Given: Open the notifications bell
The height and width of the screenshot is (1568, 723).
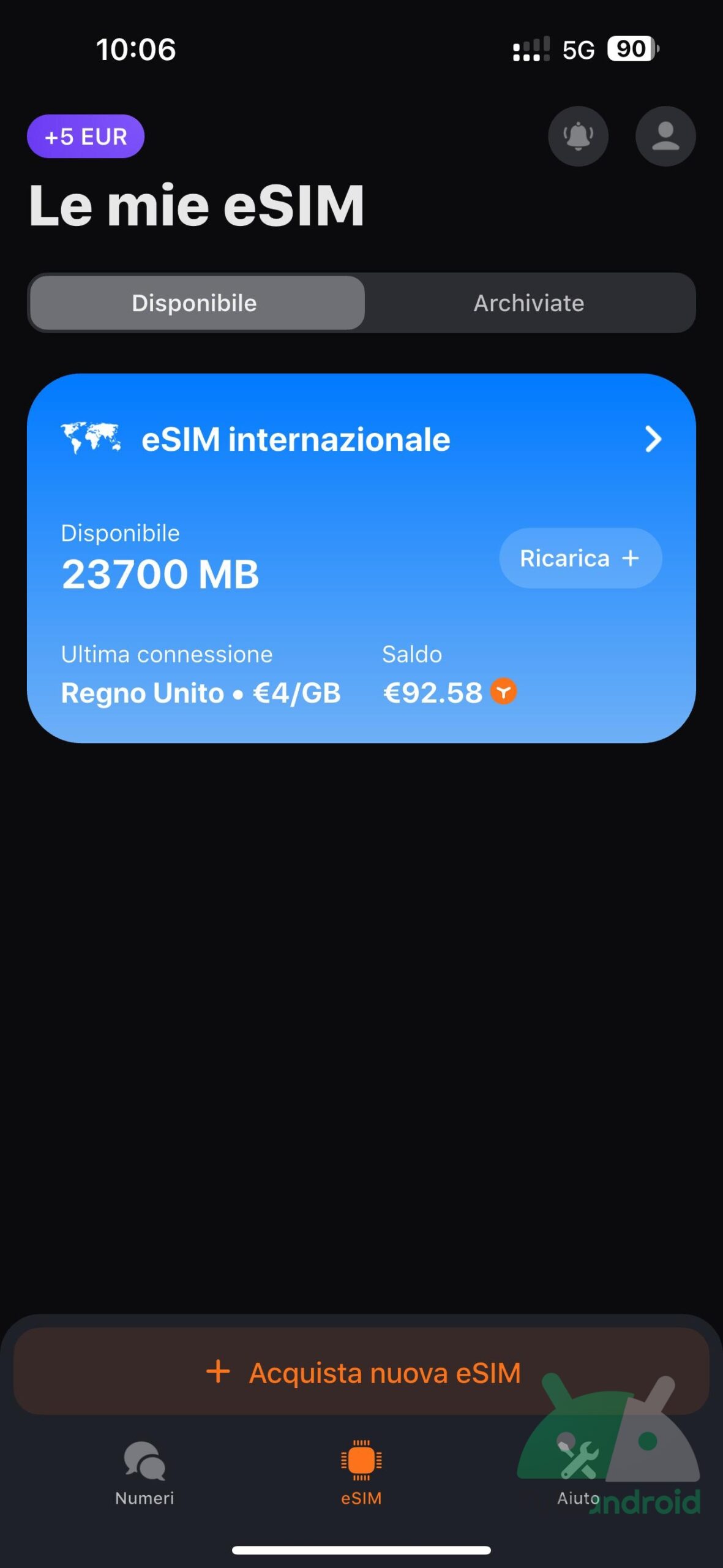Looking at the screenshot, I should click(x=578, y=136).
